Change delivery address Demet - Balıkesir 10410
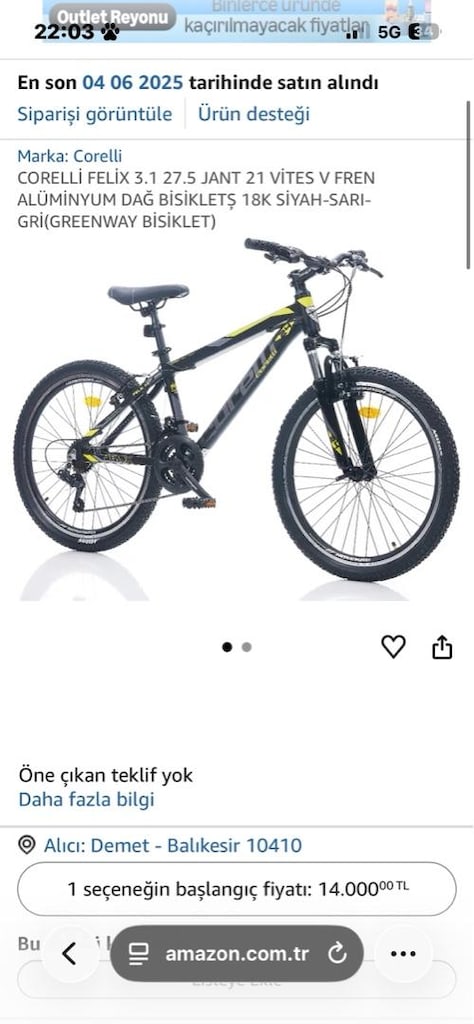Viewport: 474px width, 1024px height. point(160,846)
